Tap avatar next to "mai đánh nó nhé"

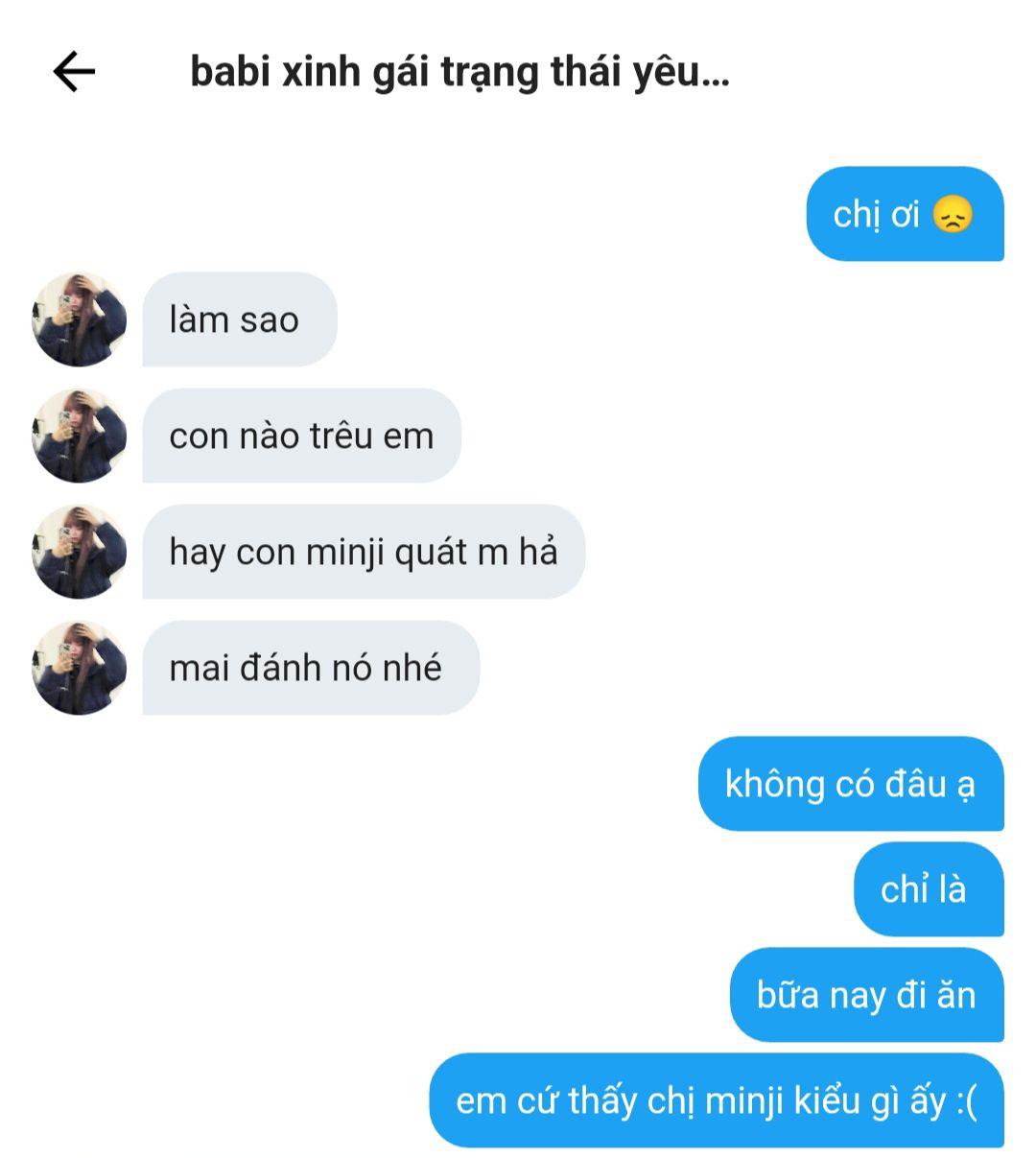click(x=79, y=668)
